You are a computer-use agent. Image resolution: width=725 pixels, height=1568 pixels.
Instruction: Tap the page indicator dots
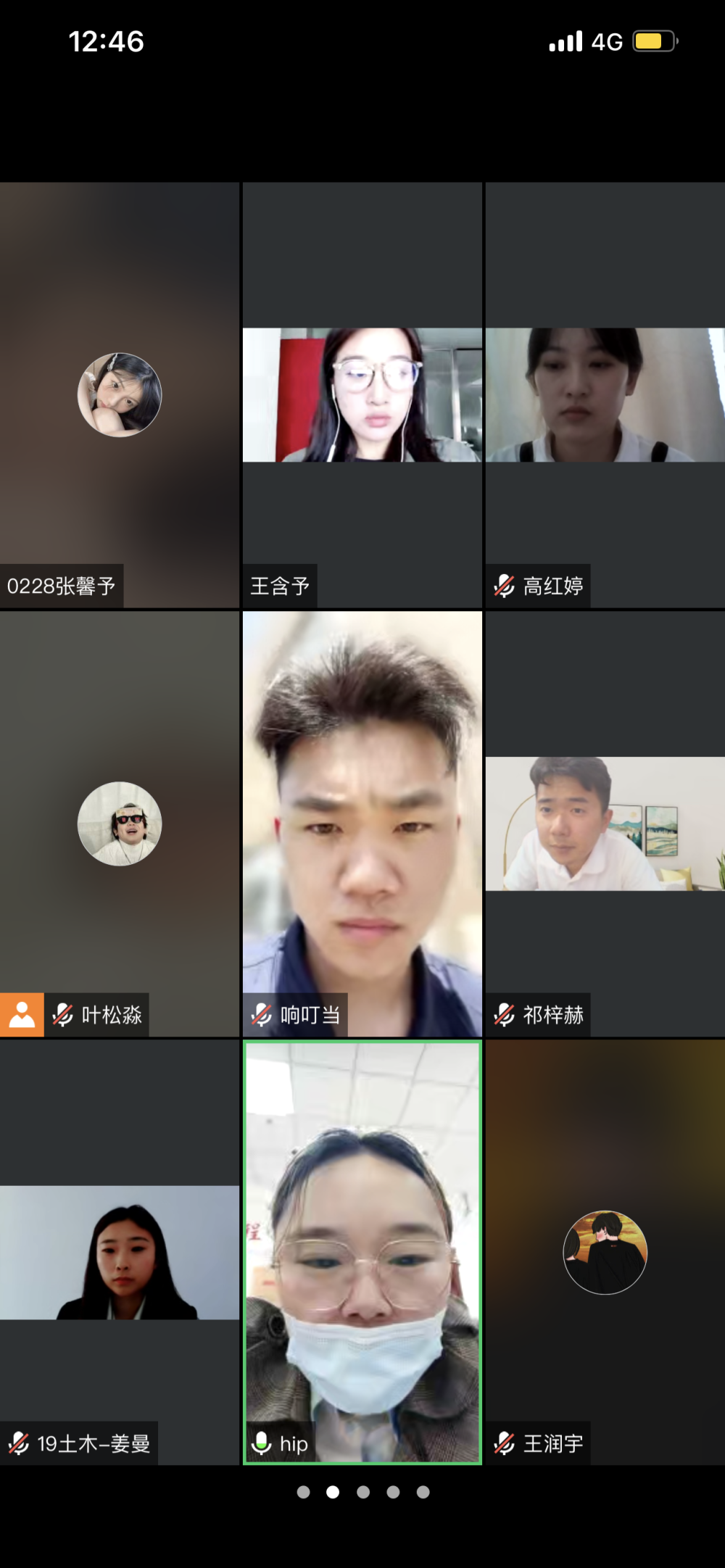(362, 1492)
